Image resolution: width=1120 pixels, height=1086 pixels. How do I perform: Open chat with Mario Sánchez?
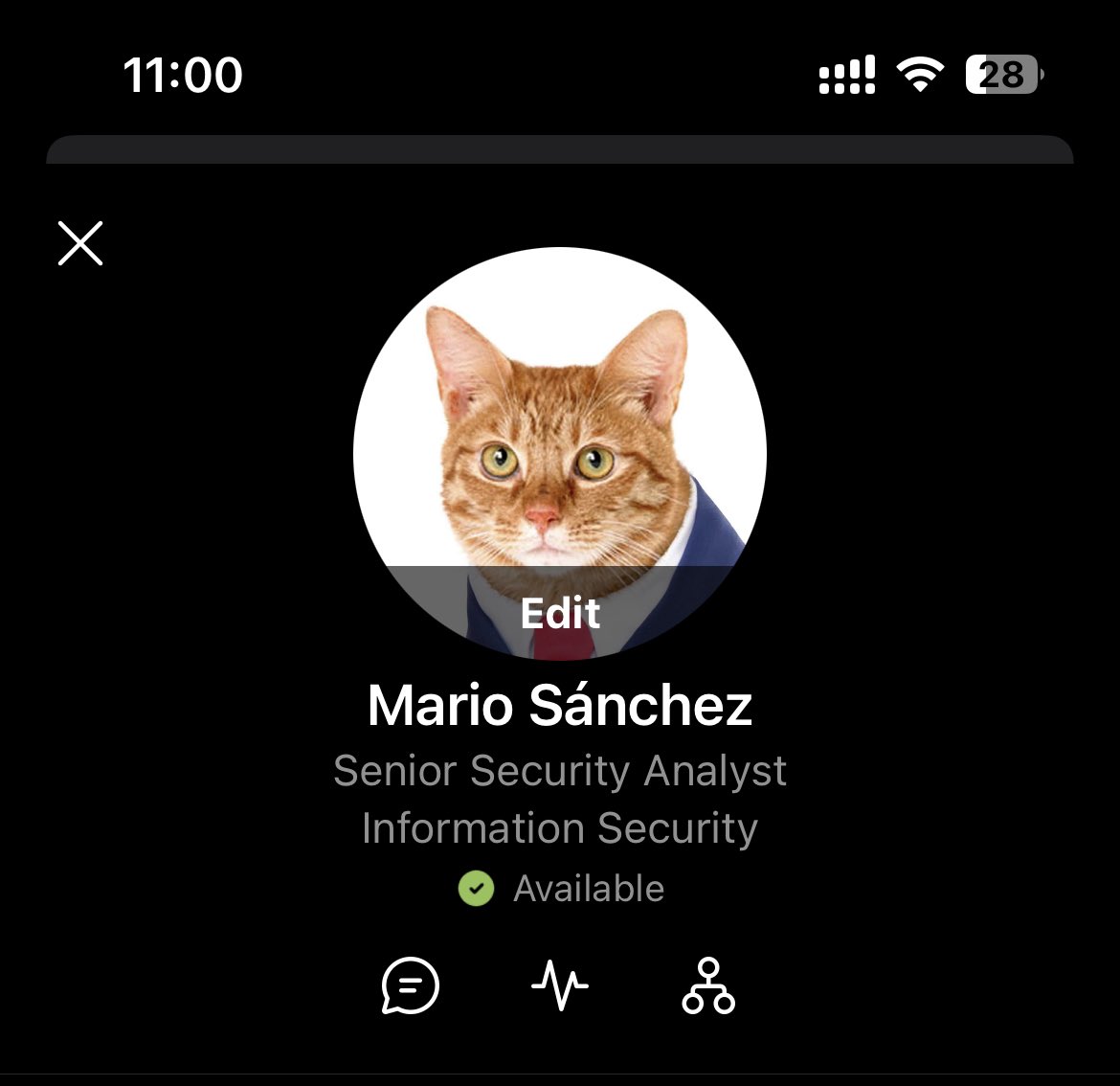point(411,986)
